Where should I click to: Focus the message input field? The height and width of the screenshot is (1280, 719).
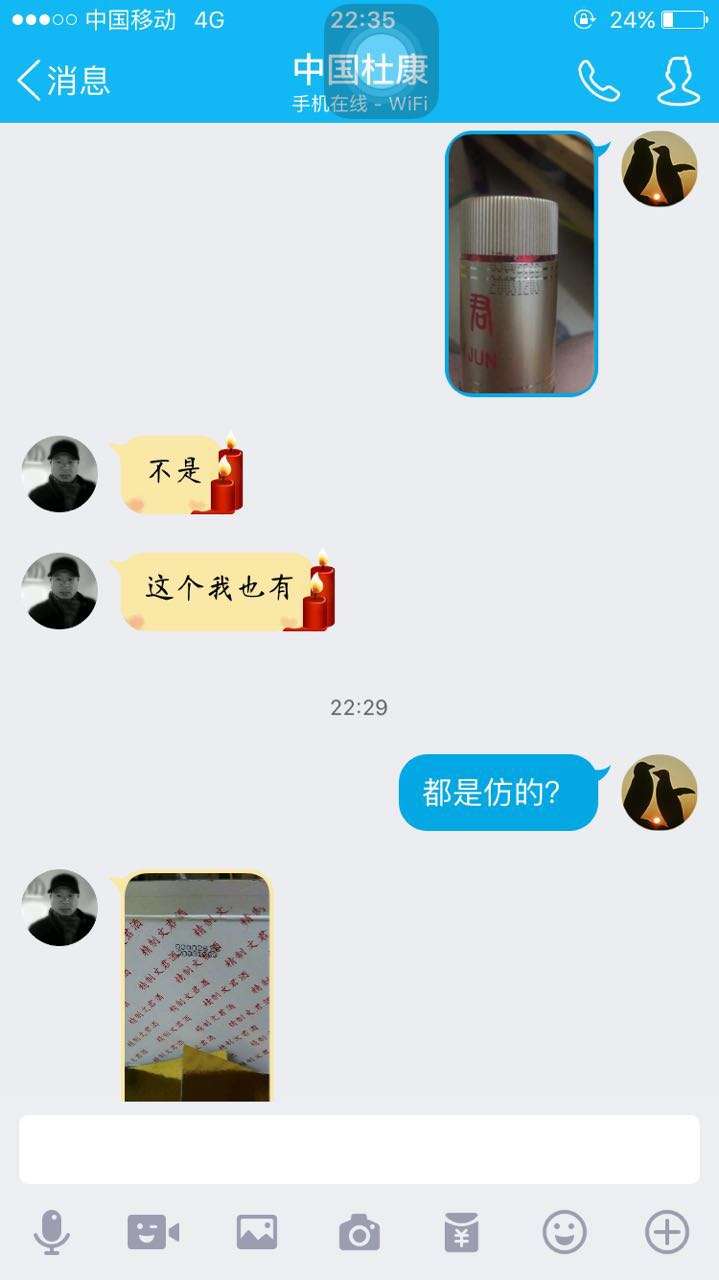tap(359, 1149)
